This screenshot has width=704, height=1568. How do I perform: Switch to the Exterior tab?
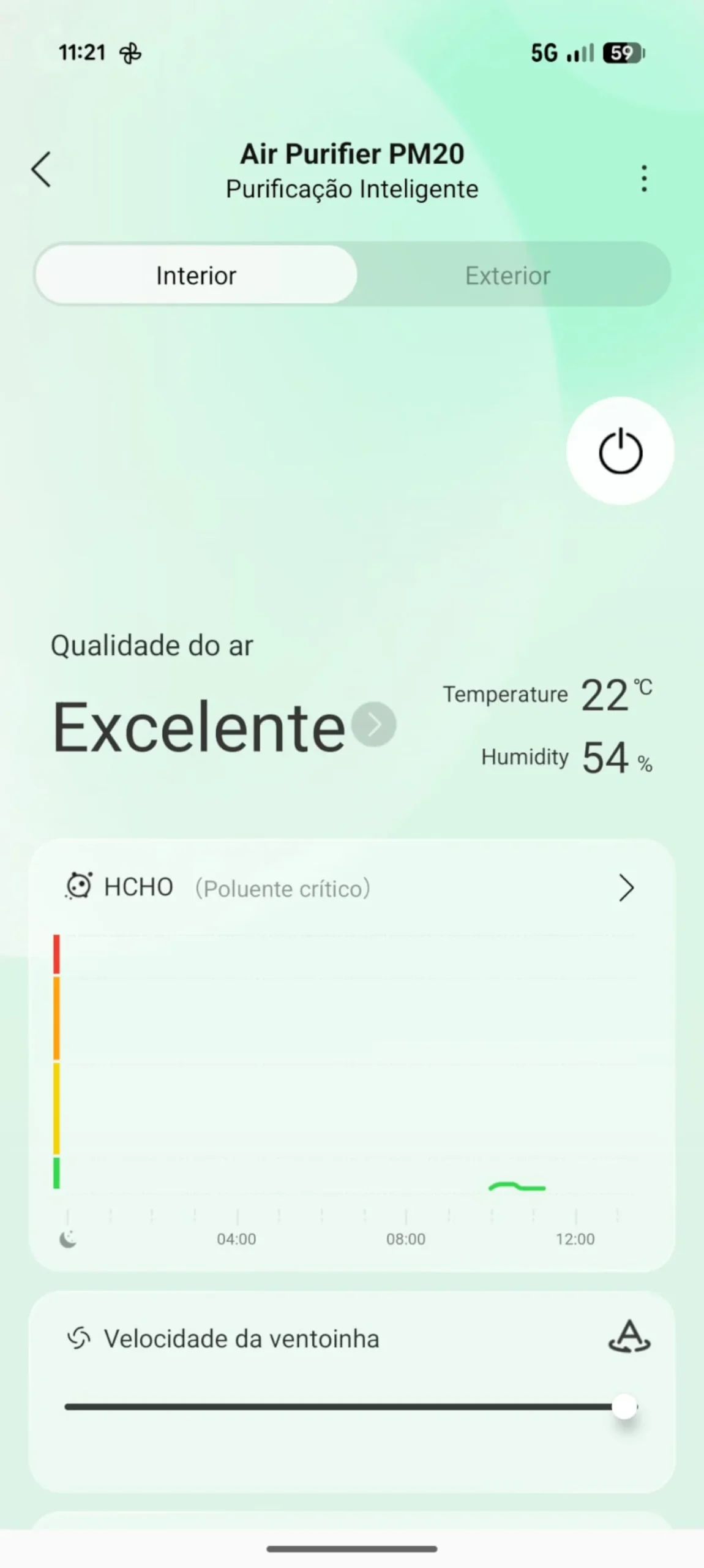point(507,275)
